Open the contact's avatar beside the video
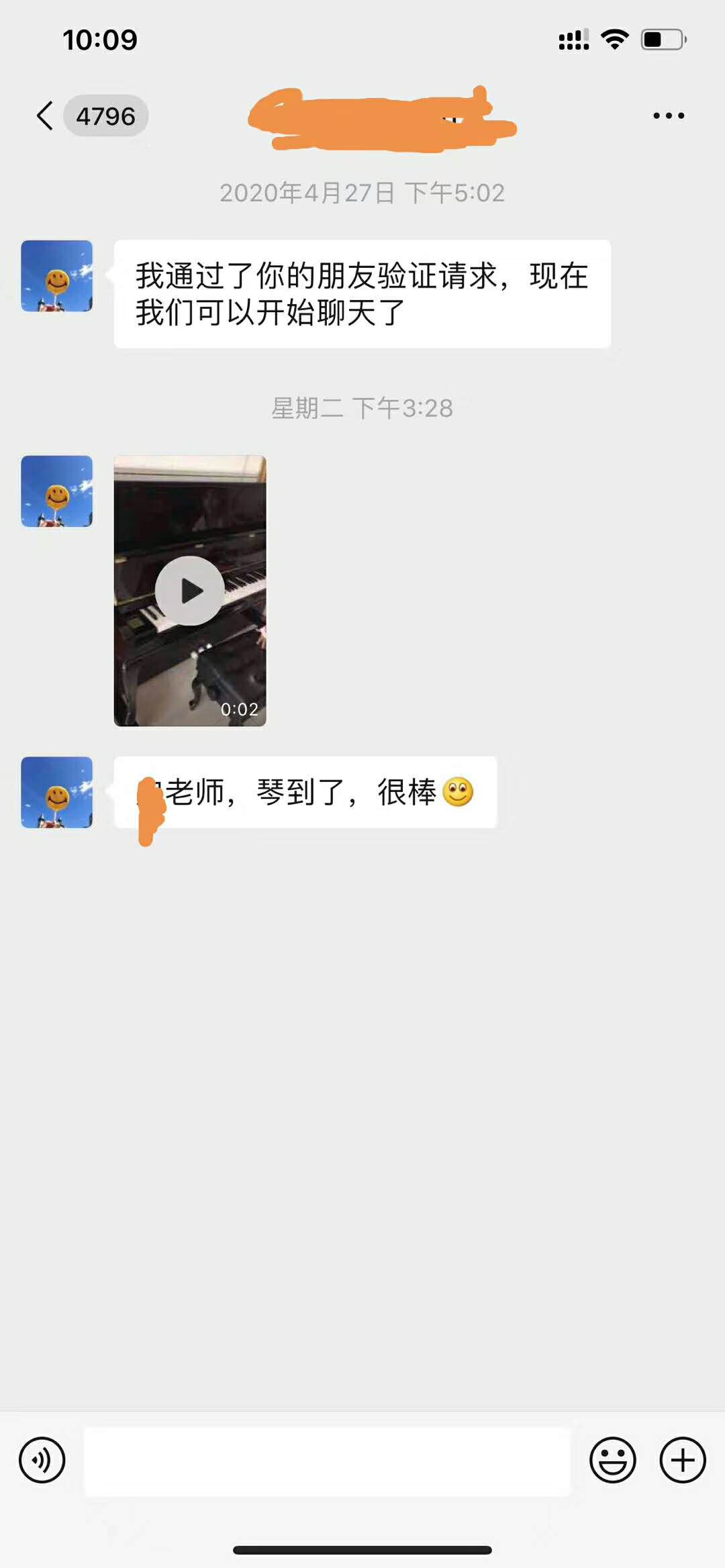 pyautogui.click(x=57, y=491)
